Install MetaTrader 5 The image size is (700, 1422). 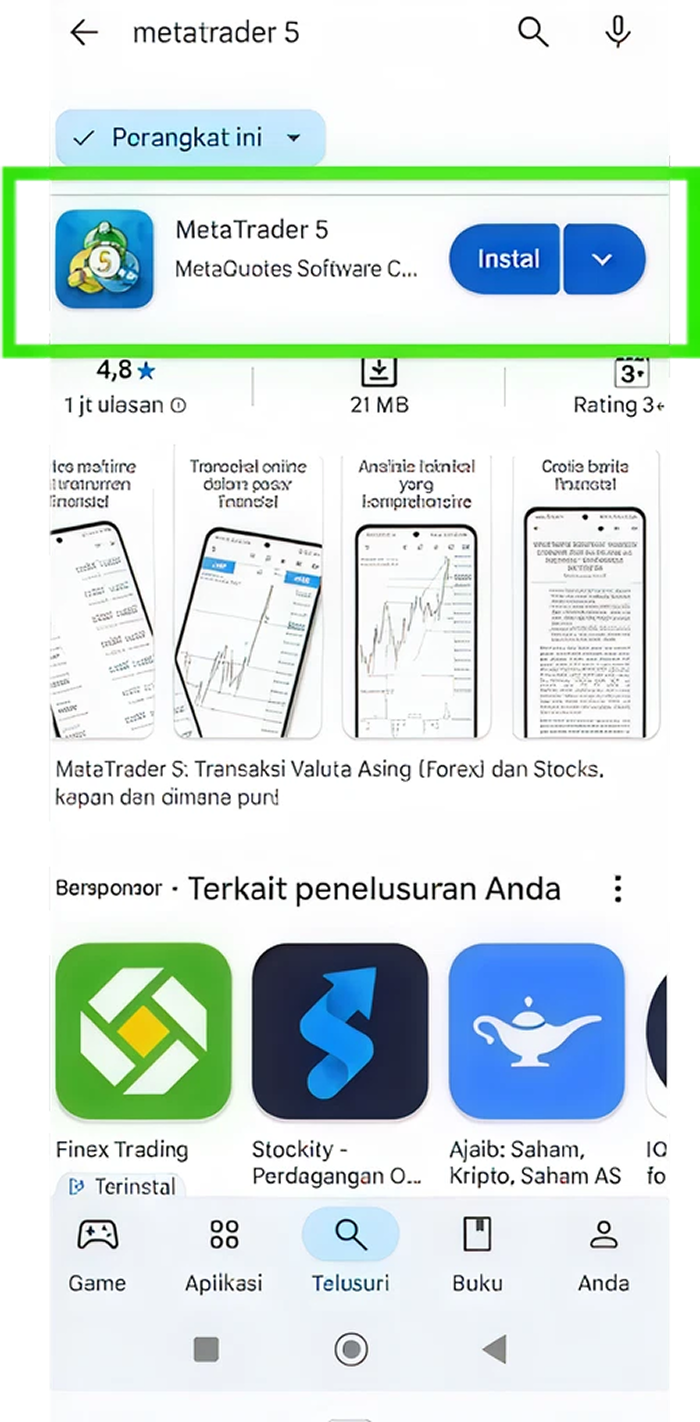tap(505, 259)
